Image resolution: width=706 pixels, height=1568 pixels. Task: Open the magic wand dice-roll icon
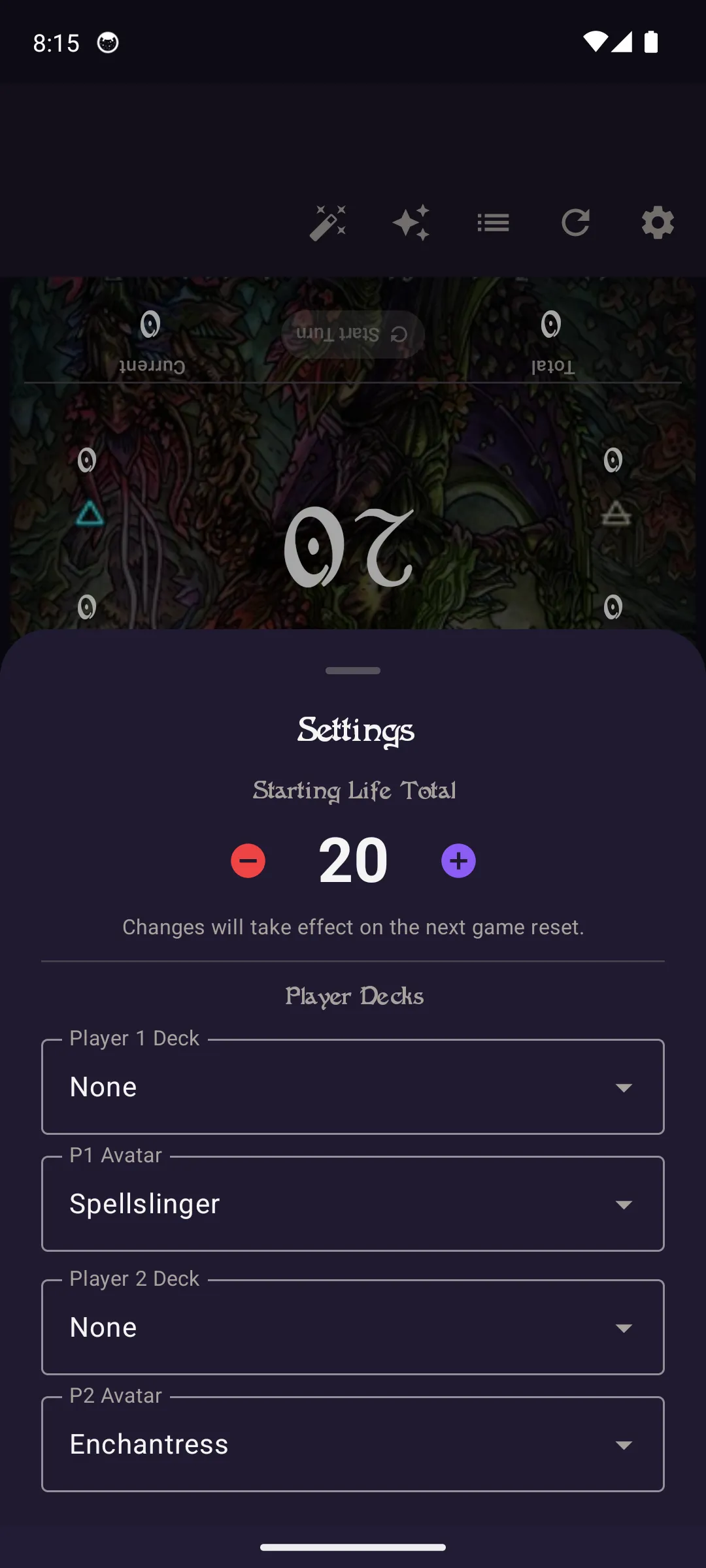(328, 222)
